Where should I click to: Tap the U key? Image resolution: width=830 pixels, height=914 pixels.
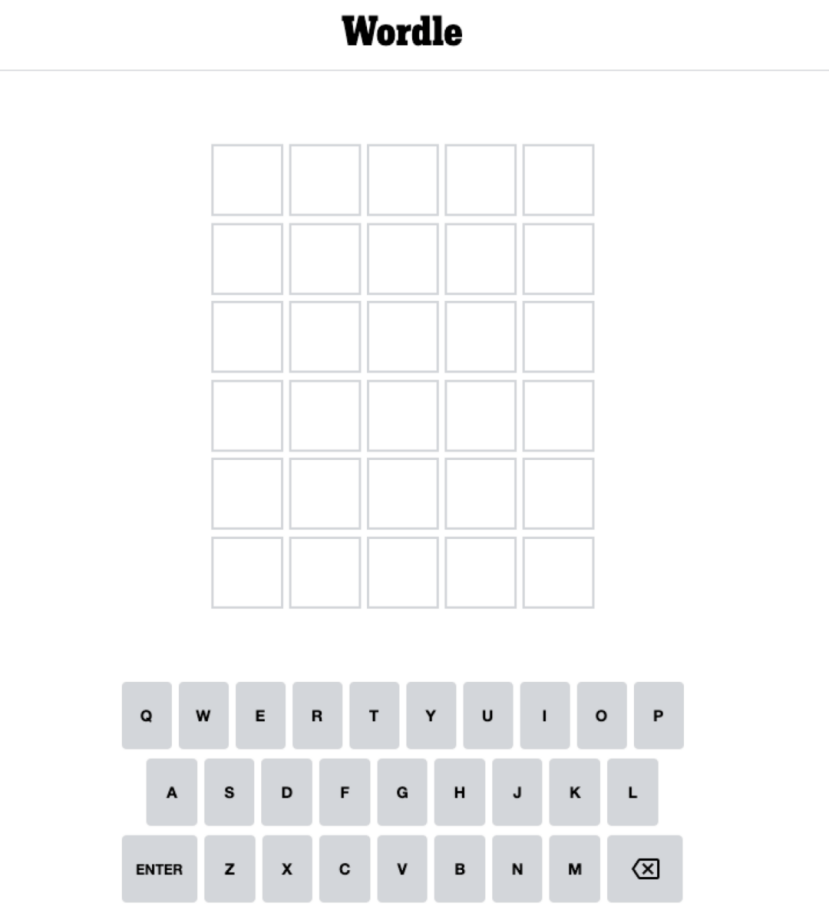(488, 716)
